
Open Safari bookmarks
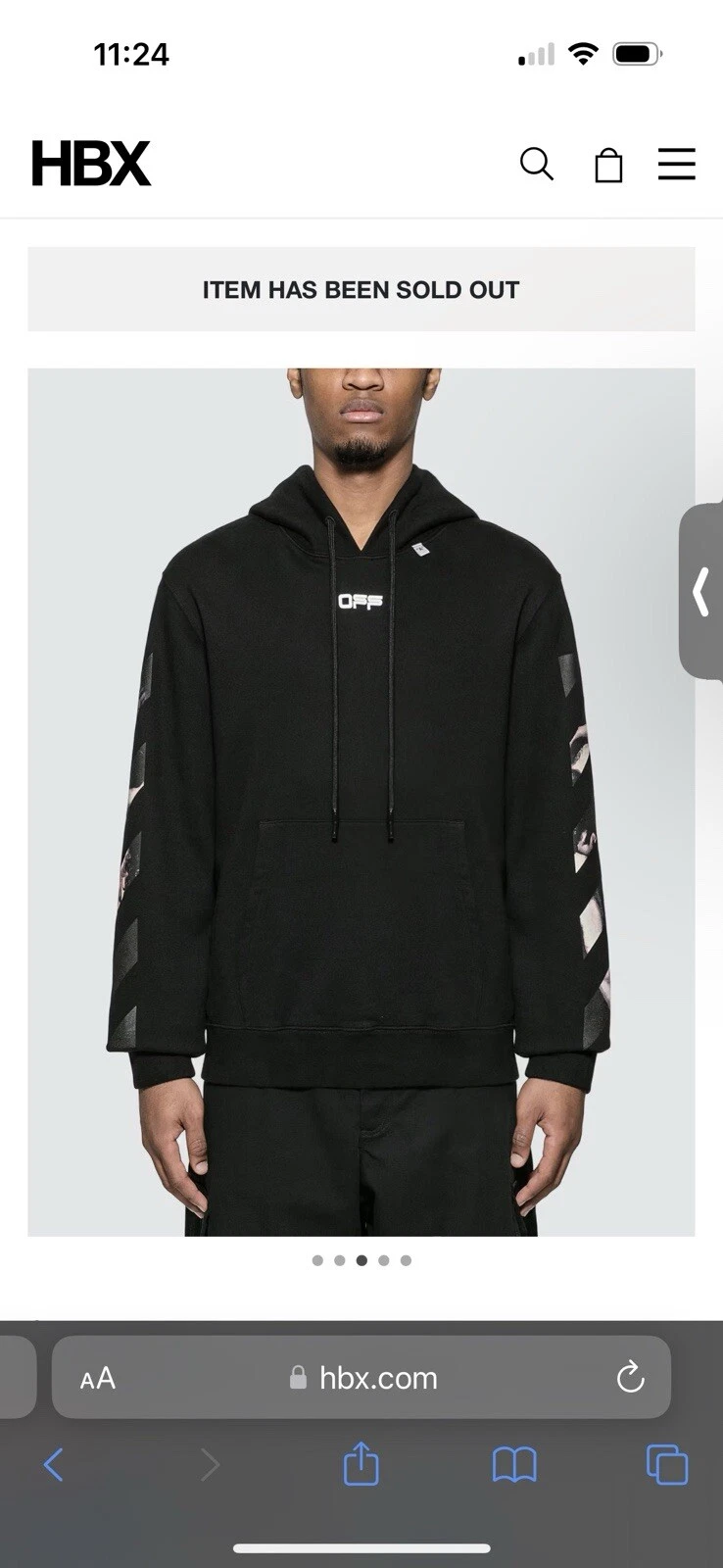[x=513, y=1465]
